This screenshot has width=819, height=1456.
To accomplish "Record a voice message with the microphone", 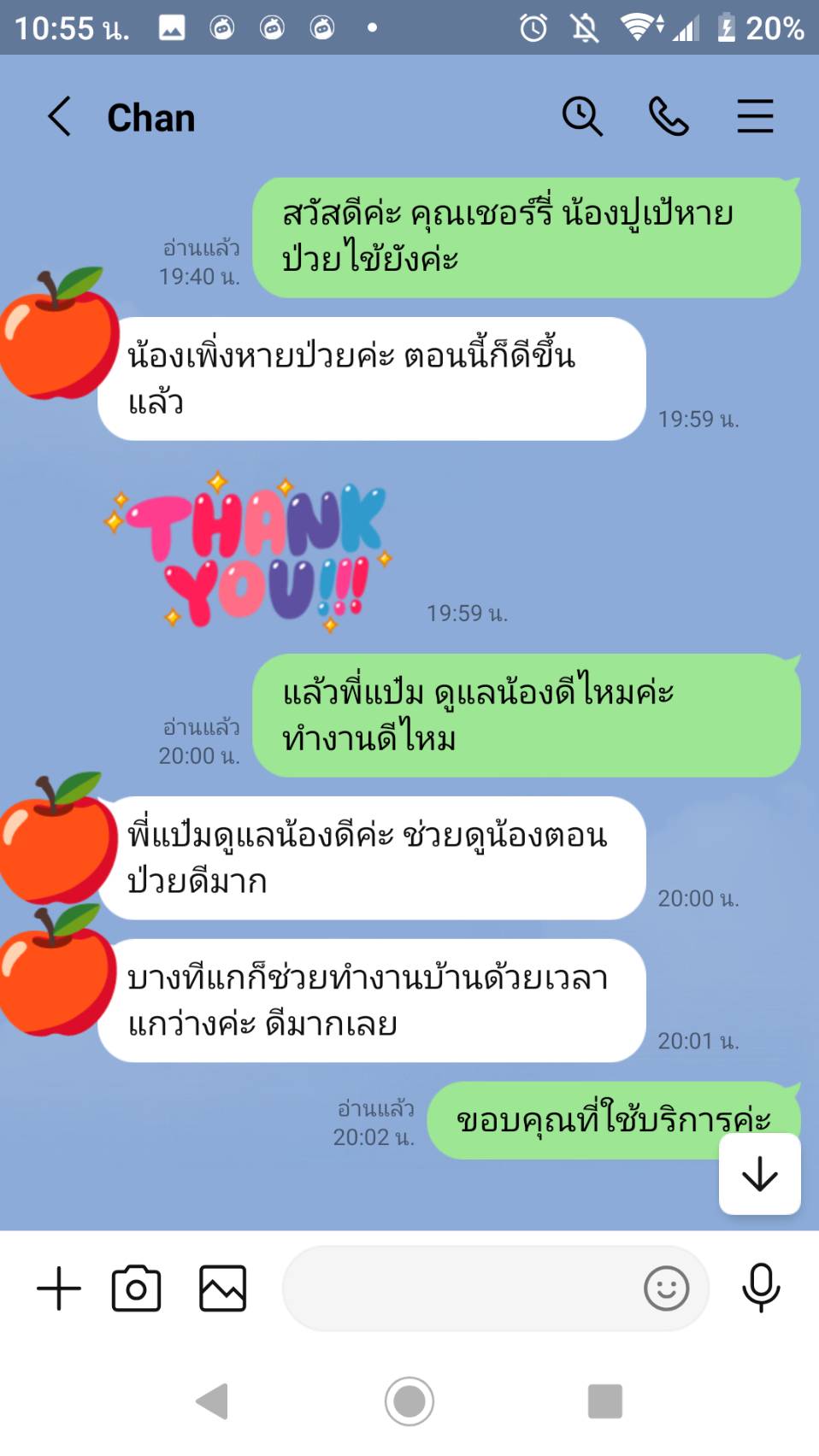I will (x=760, y=1288).
